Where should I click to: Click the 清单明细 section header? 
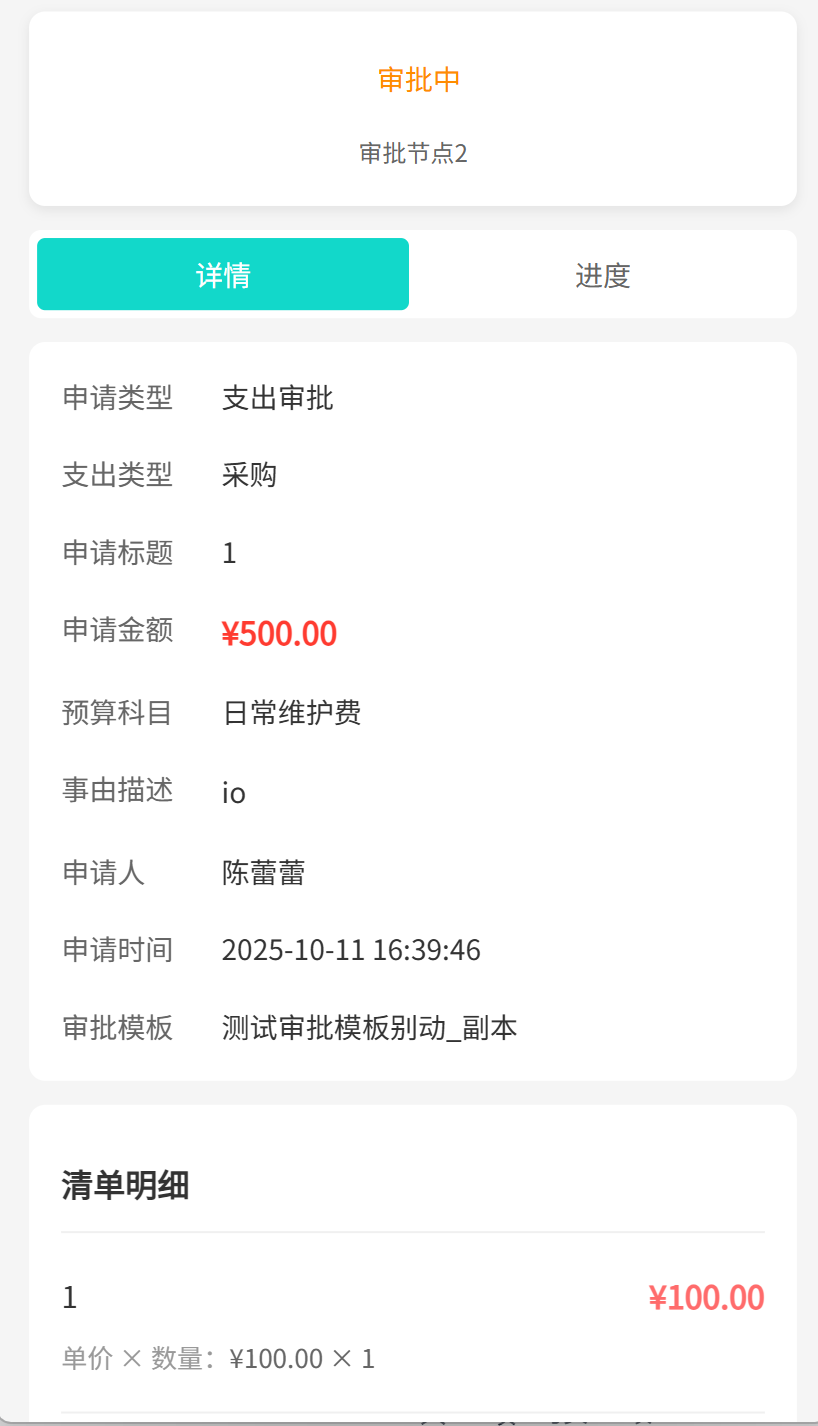(x=125, y=1187)
